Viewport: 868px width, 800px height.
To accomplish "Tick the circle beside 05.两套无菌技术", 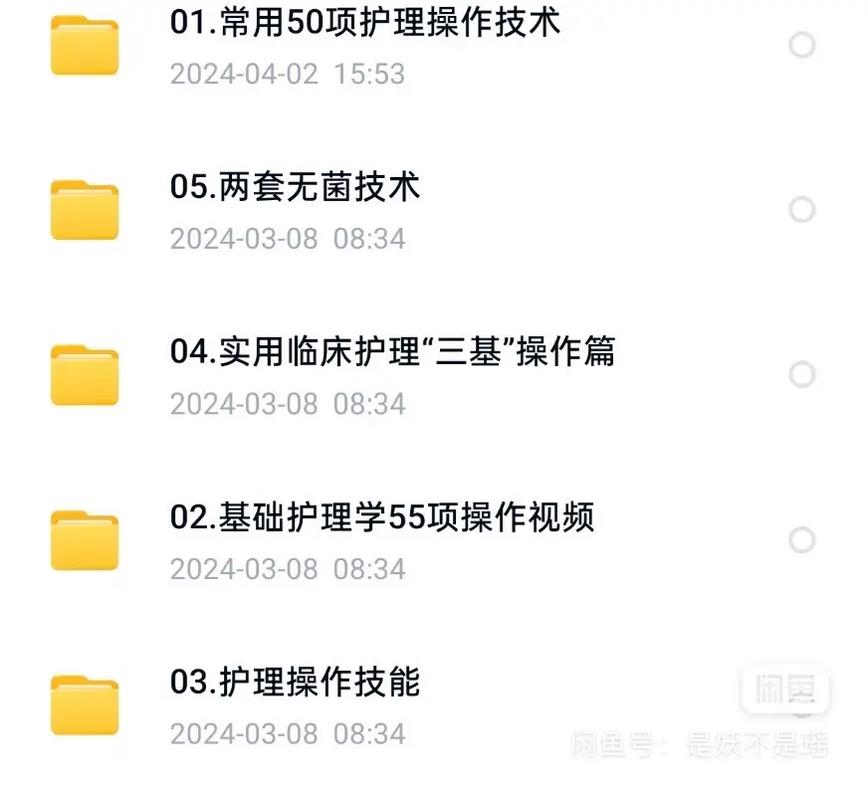I will [x=802, y=210].
